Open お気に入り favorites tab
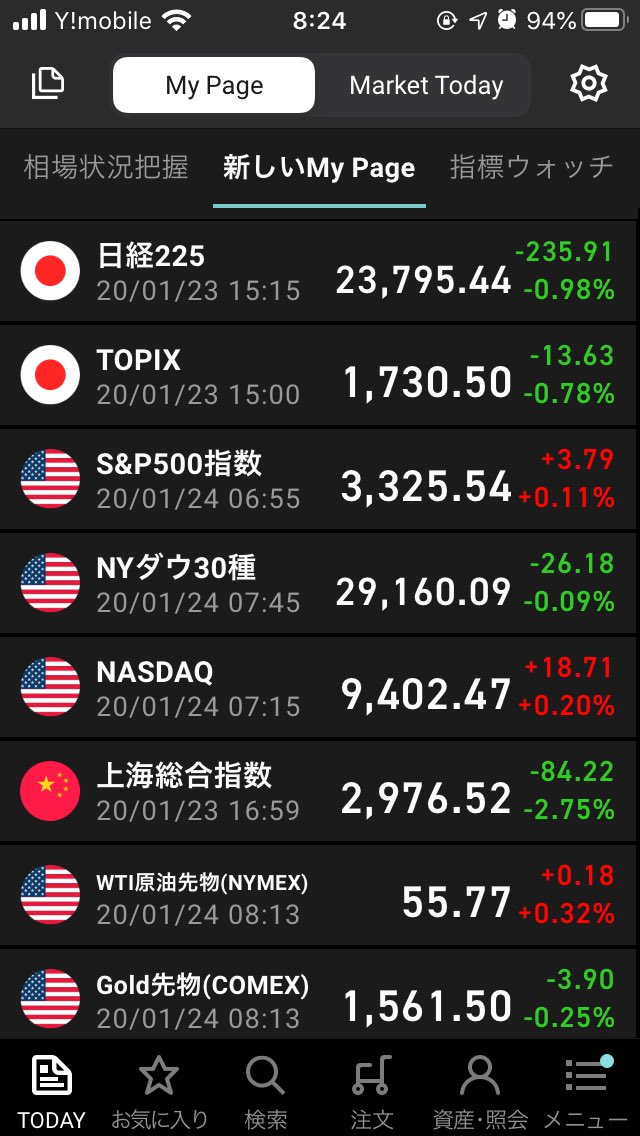The width and height of the screenshot is (640, 1136). click(159, 1090)
